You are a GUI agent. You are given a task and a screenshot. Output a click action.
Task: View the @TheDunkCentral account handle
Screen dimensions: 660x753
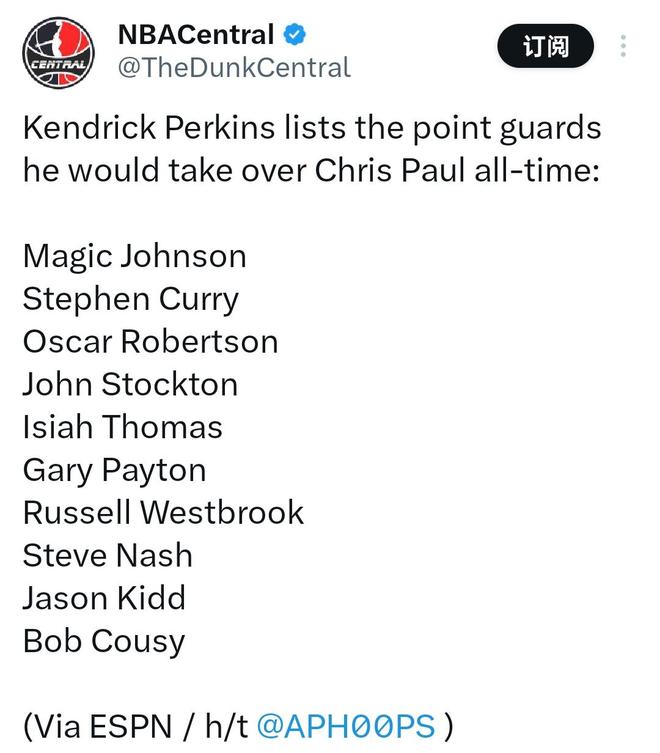pos(234,68)
